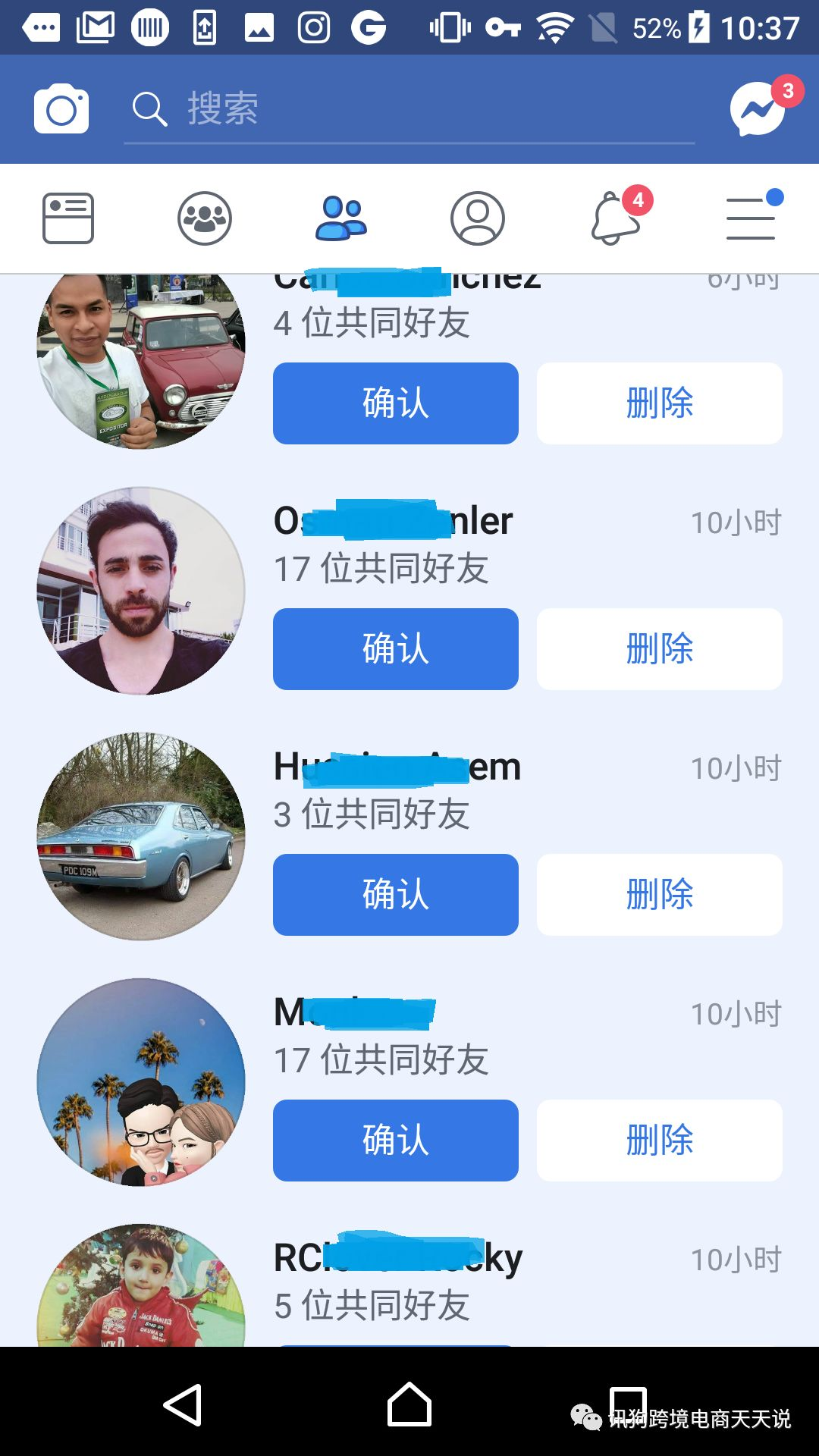Open the notifications bell tab
Viewport: 819px width, 1456px height.
point(616,218)
